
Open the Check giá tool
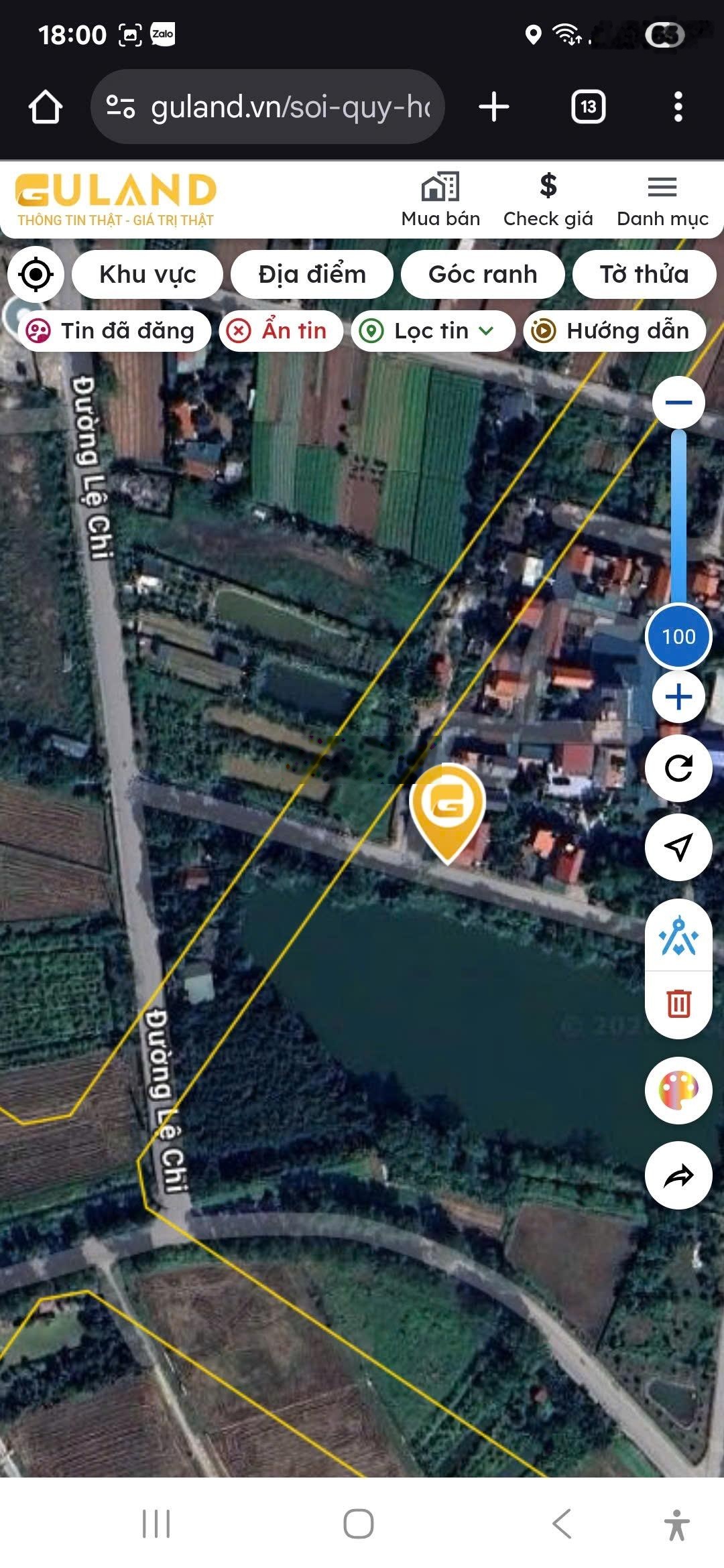click(548, 200)
